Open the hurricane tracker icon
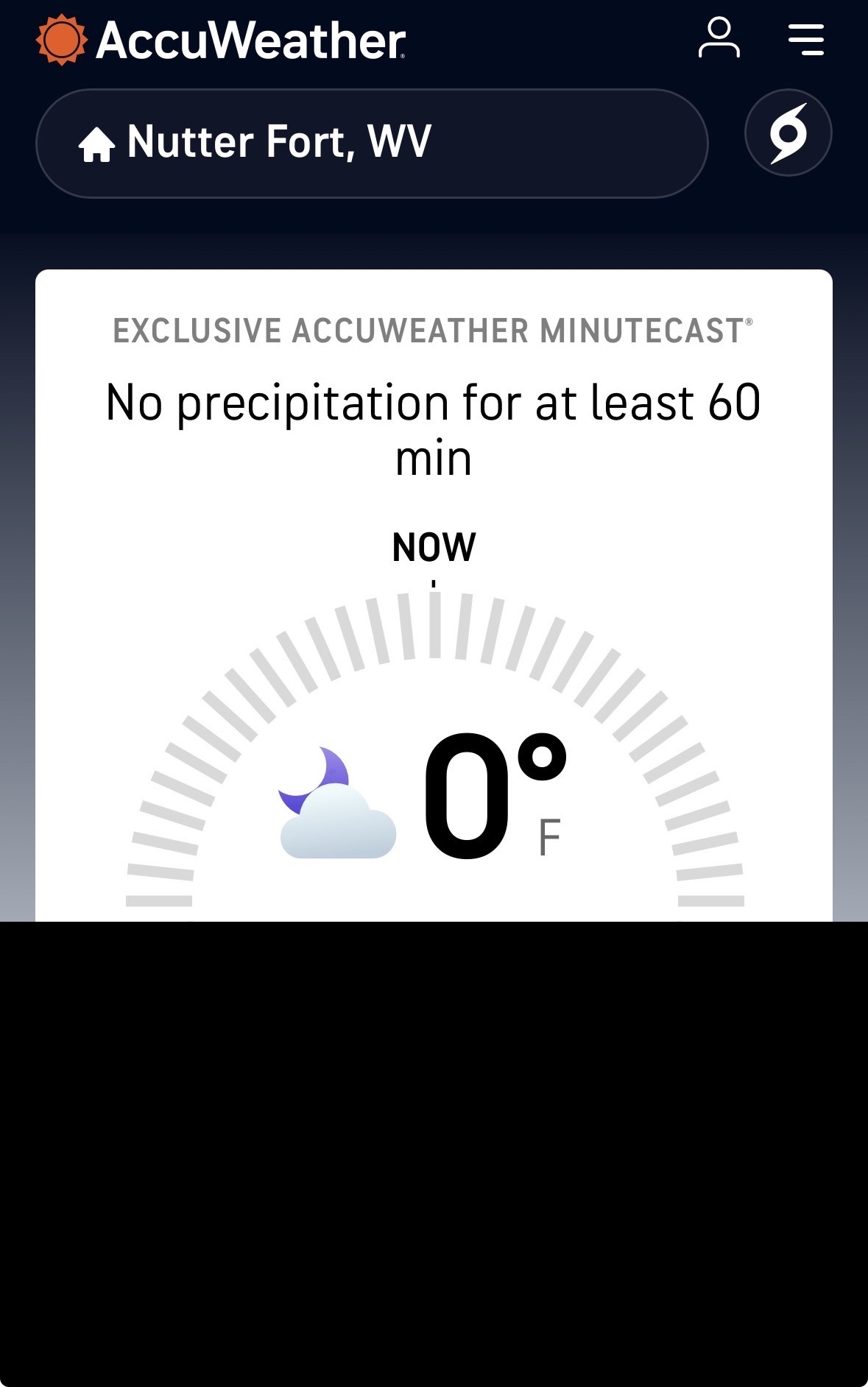 click(788, 133)
